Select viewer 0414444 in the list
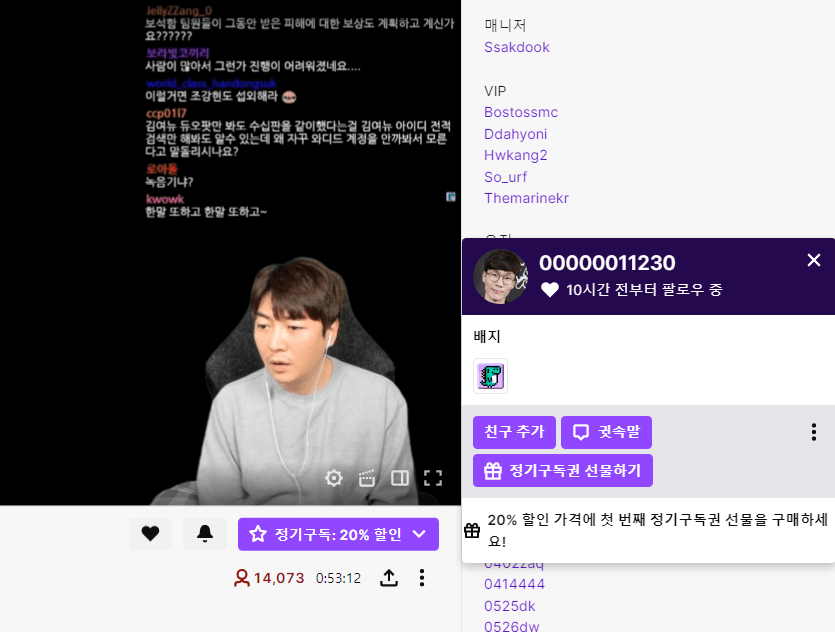 tap(514, 584)
